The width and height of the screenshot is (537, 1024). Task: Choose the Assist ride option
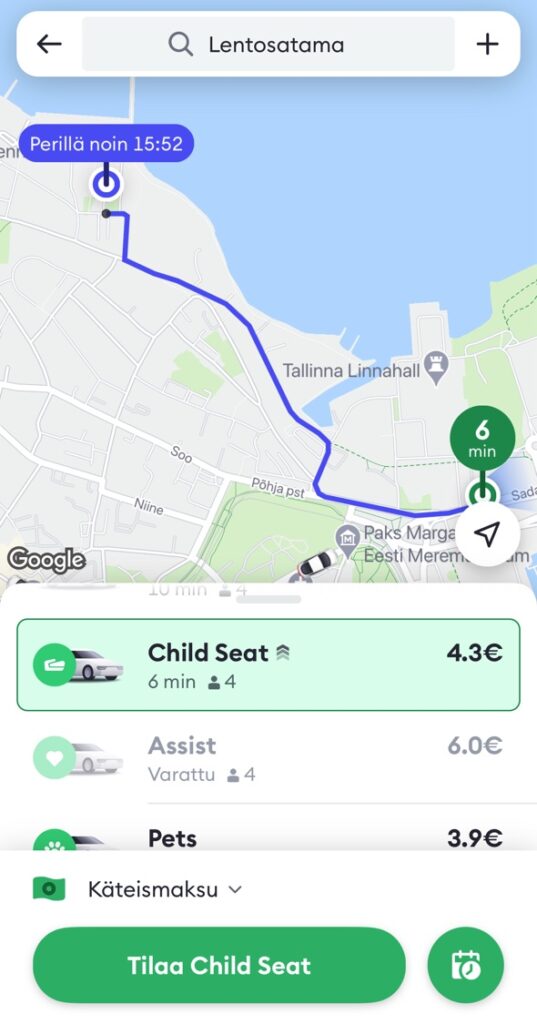[268, 759]
